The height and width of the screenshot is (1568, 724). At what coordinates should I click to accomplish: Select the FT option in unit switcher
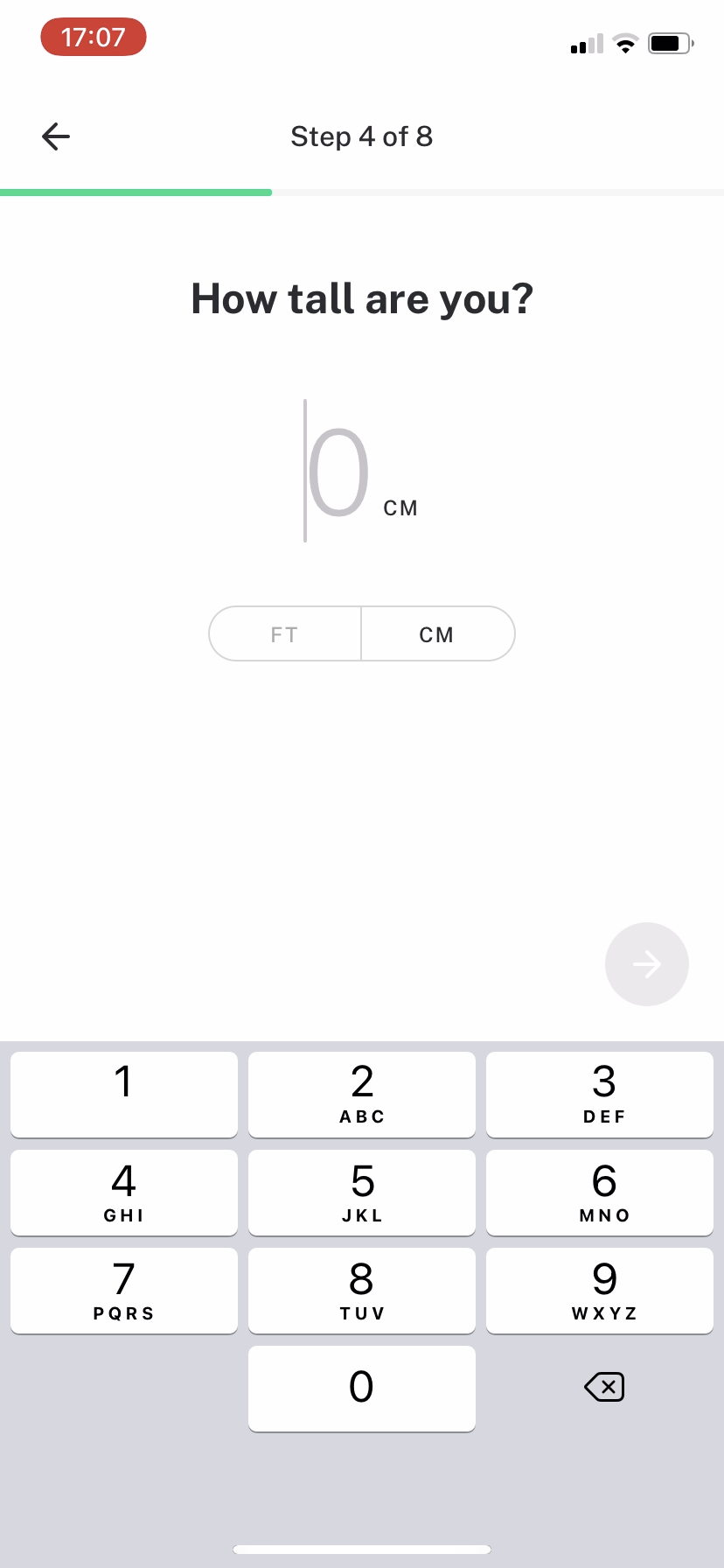tap(284, 633)
